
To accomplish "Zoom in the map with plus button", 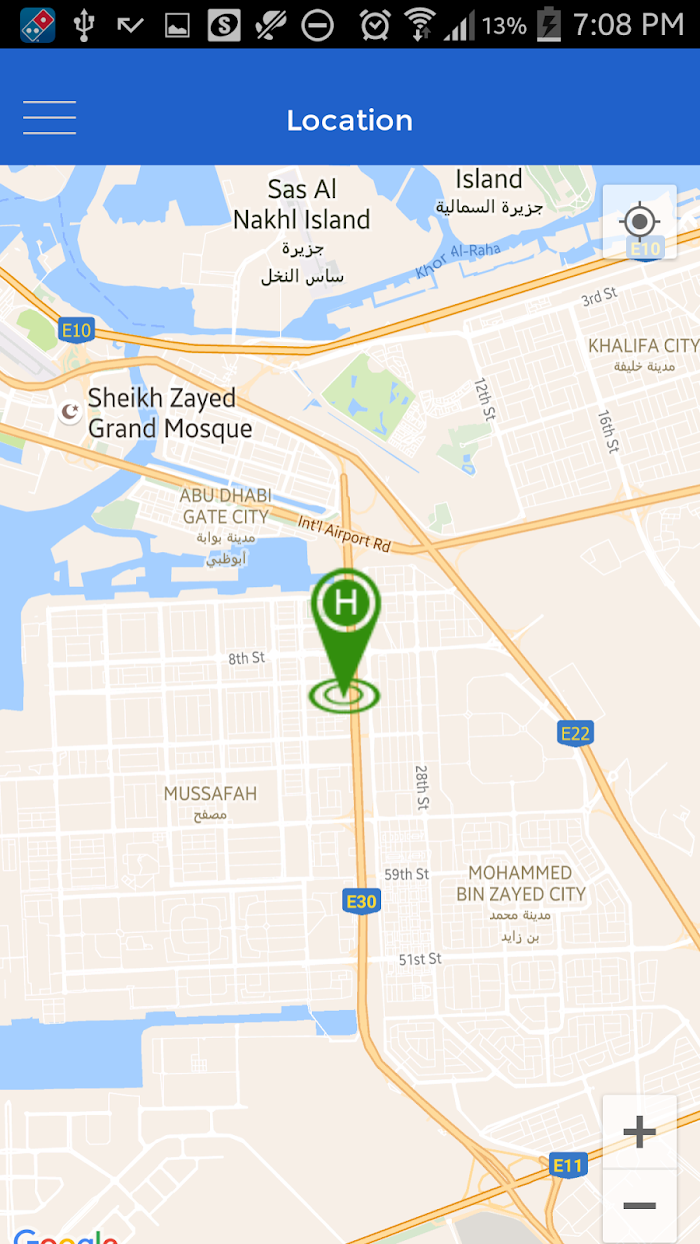I will [x=639, y=1132].
